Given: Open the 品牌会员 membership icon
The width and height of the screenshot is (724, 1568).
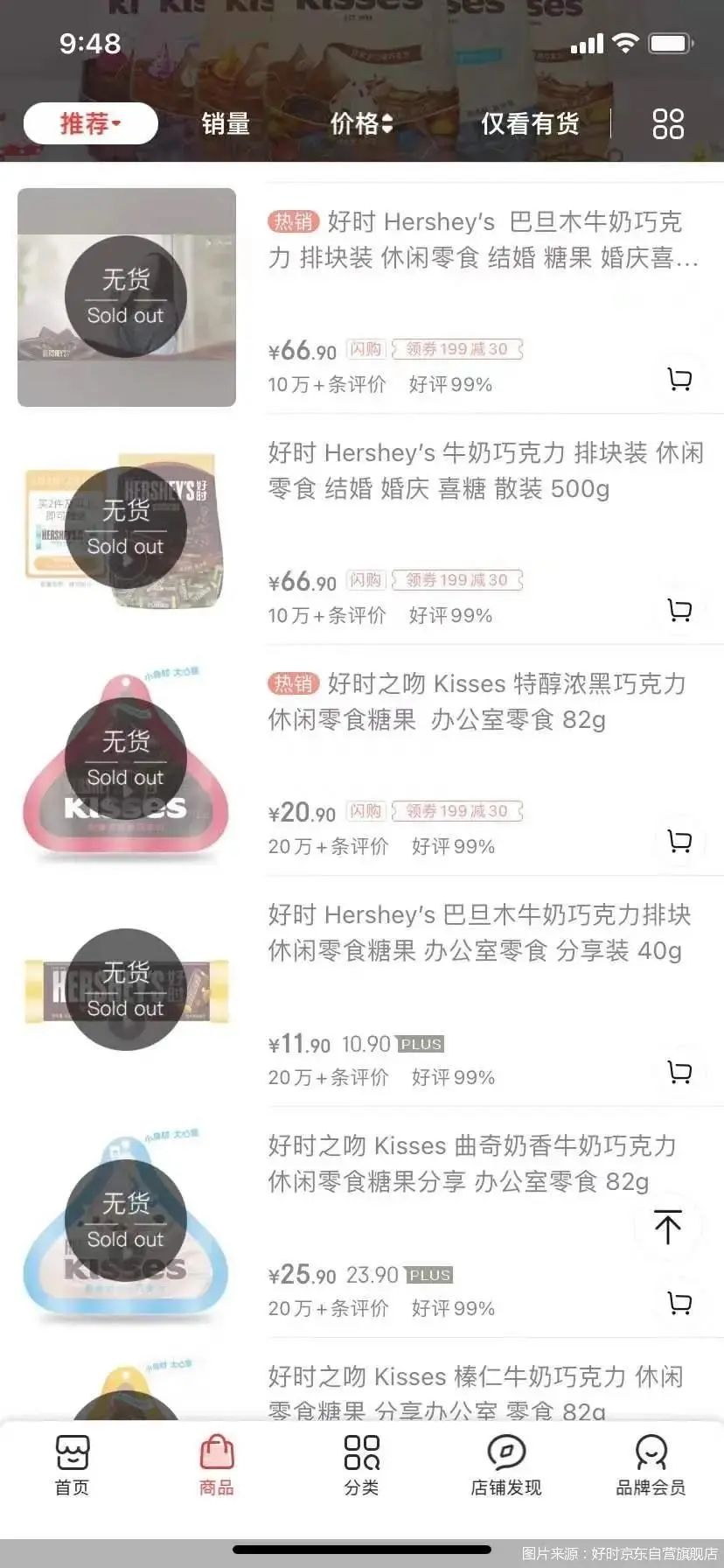Looking at the screenshot, I should (651, 1459).
